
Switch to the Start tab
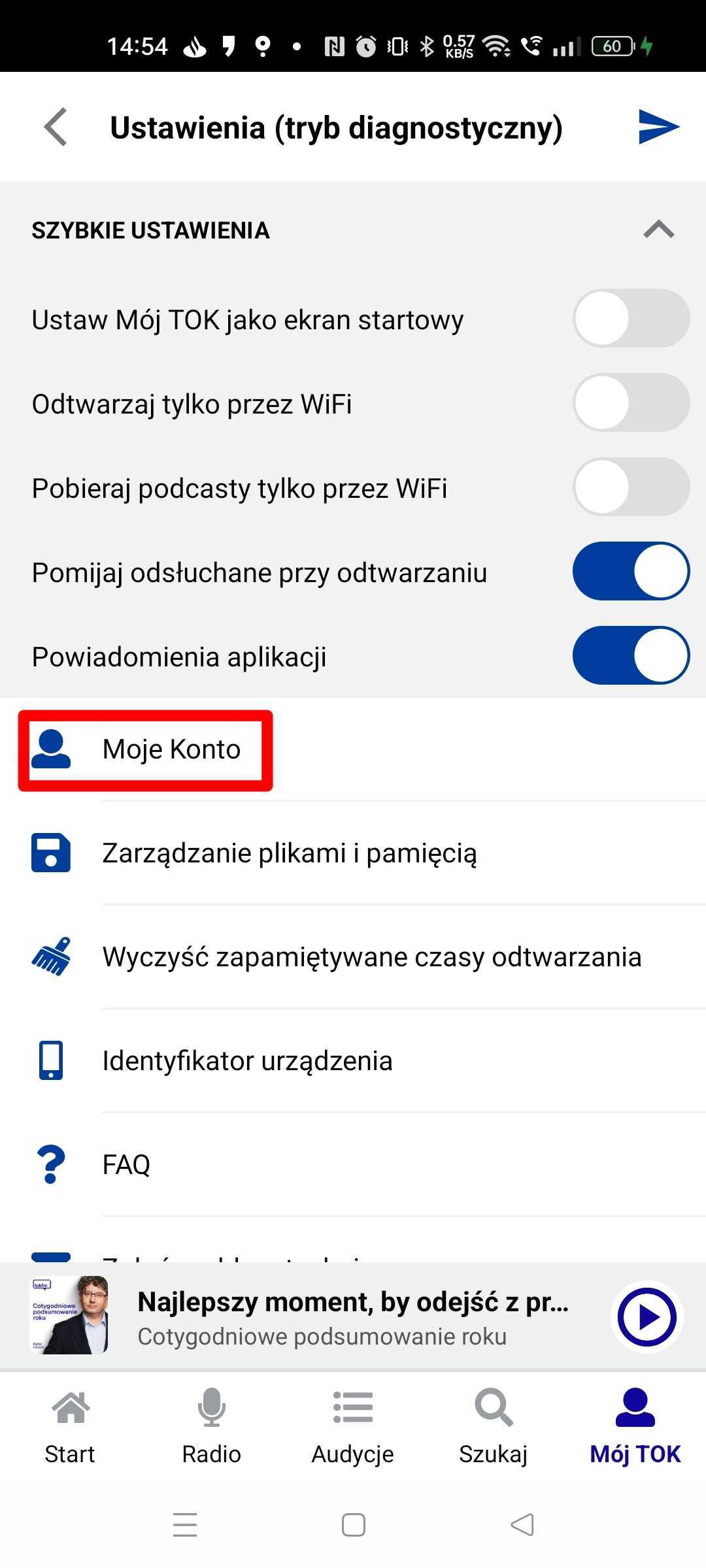click(x=70, y=1428)
